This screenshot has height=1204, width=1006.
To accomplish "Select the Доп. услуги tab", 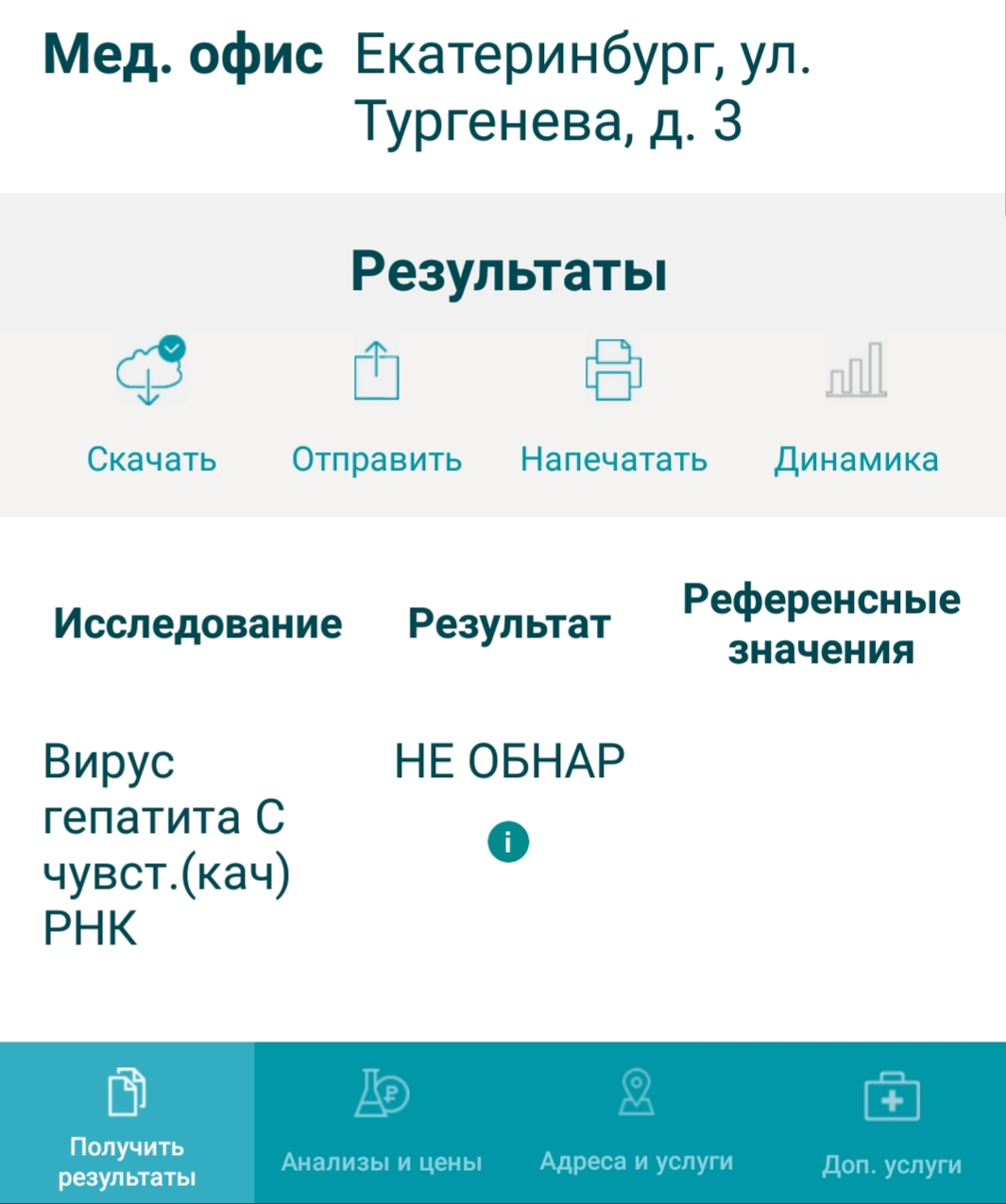I will (891, 1124).
